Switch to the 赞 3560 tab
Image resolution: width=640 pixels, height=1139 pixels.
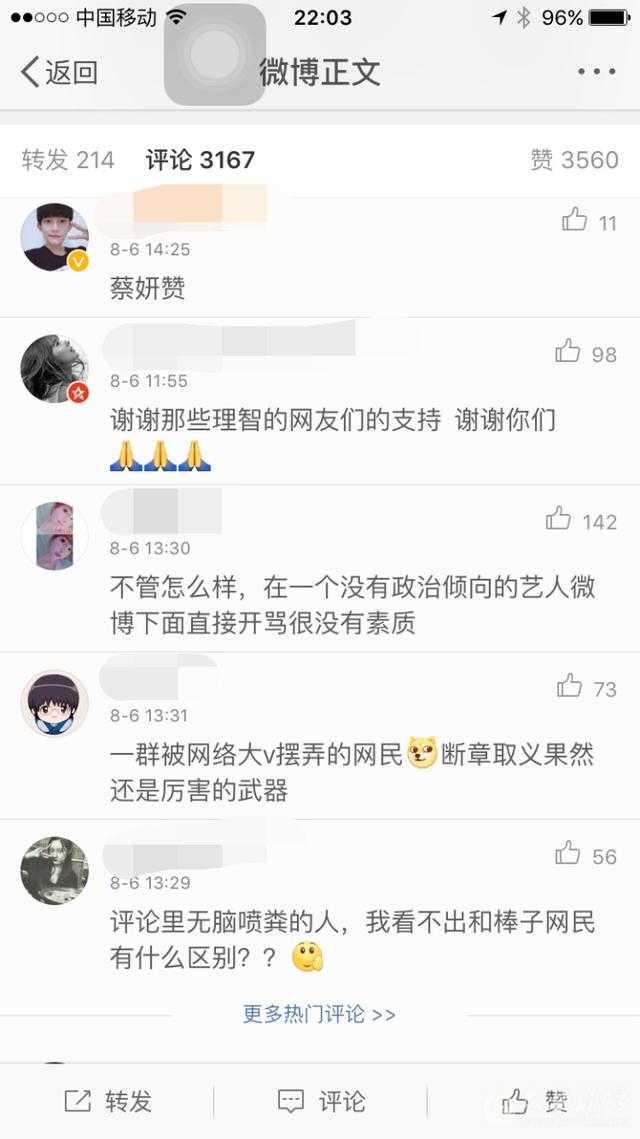[x=574, y=159]
